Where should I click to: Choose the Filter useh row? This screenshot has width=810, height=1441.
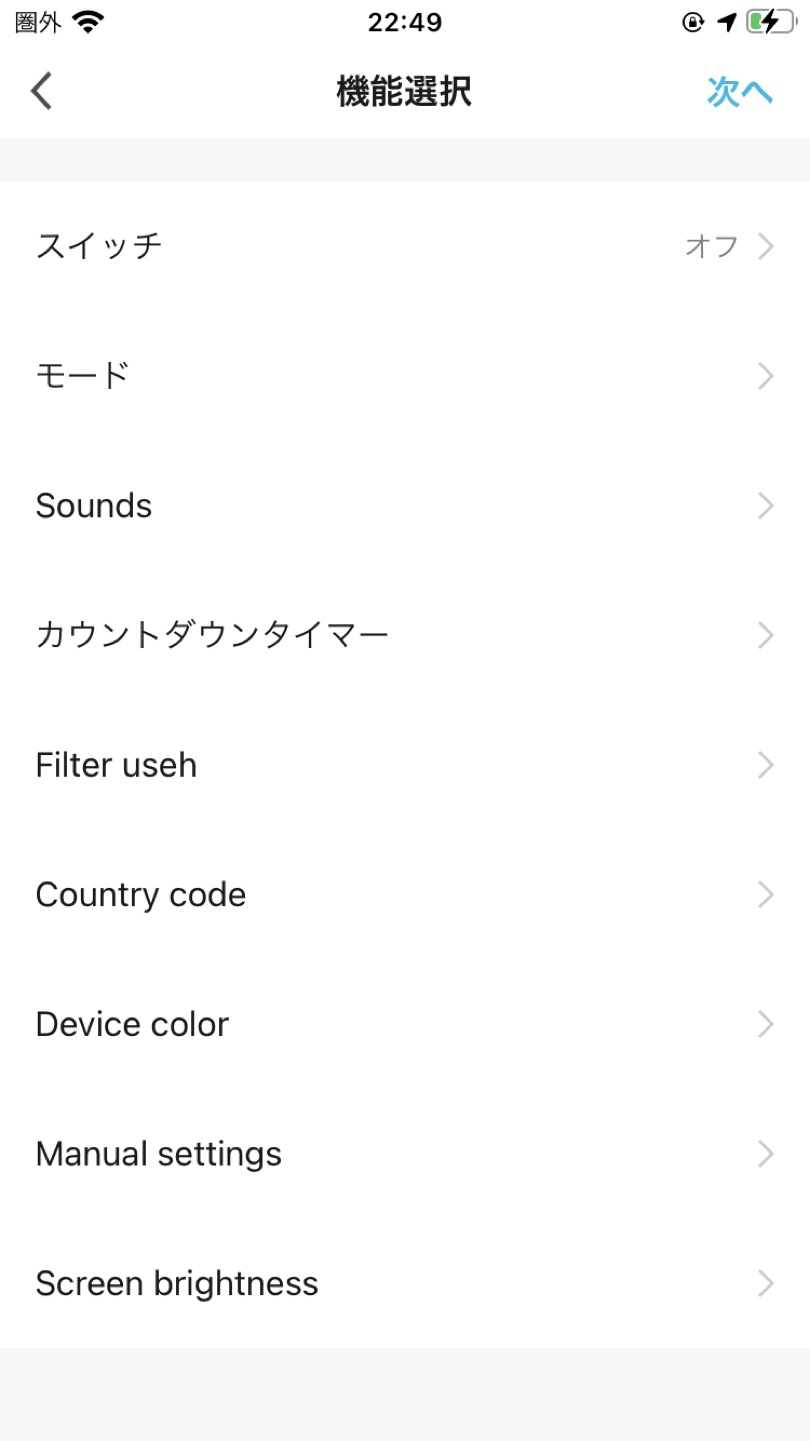pyautogui.click(x=405, y=765)
